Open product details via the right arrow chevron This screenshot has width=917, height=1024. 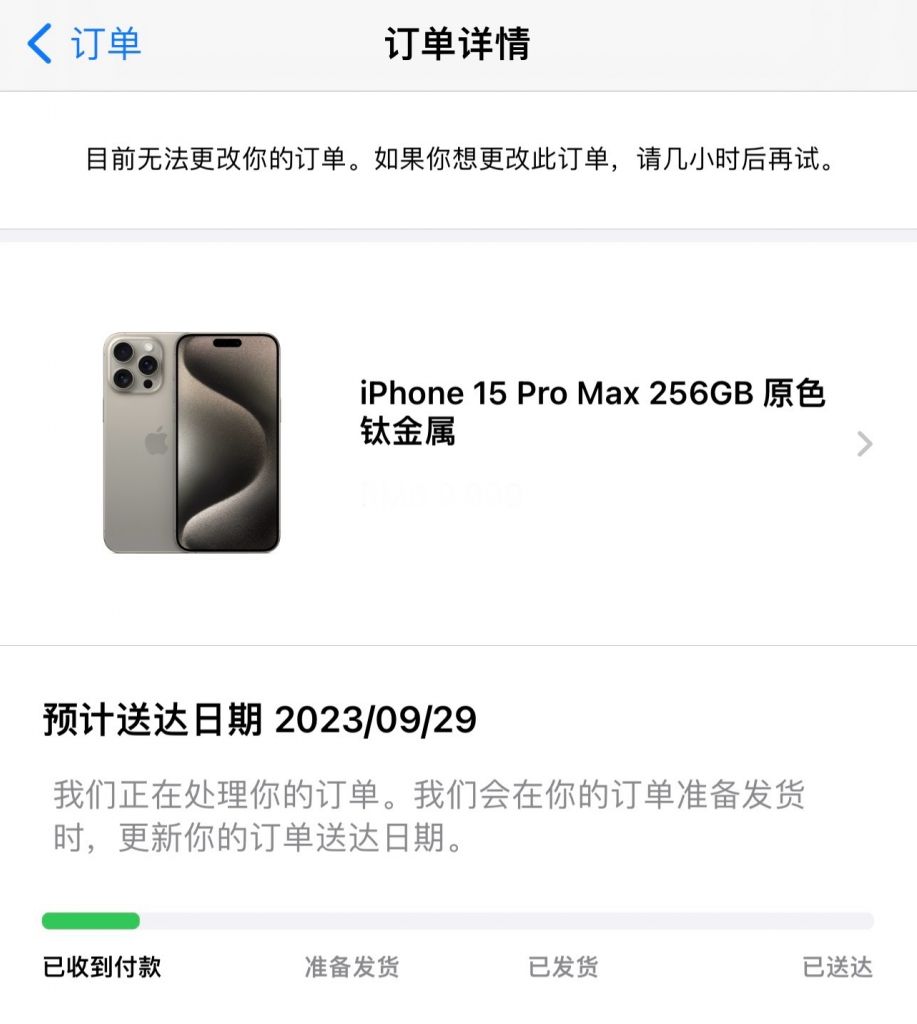(862, 443)
